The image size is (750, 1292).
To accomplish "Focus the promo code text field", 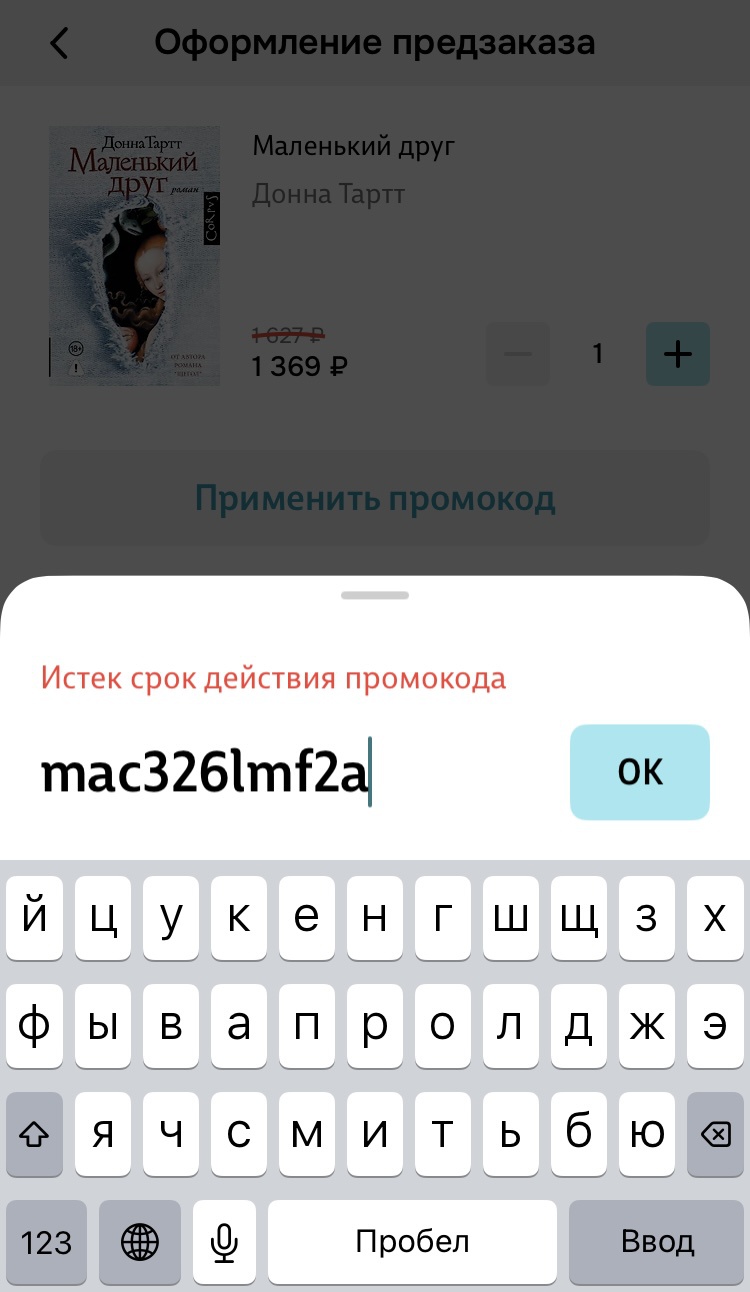I will point(290,773).
